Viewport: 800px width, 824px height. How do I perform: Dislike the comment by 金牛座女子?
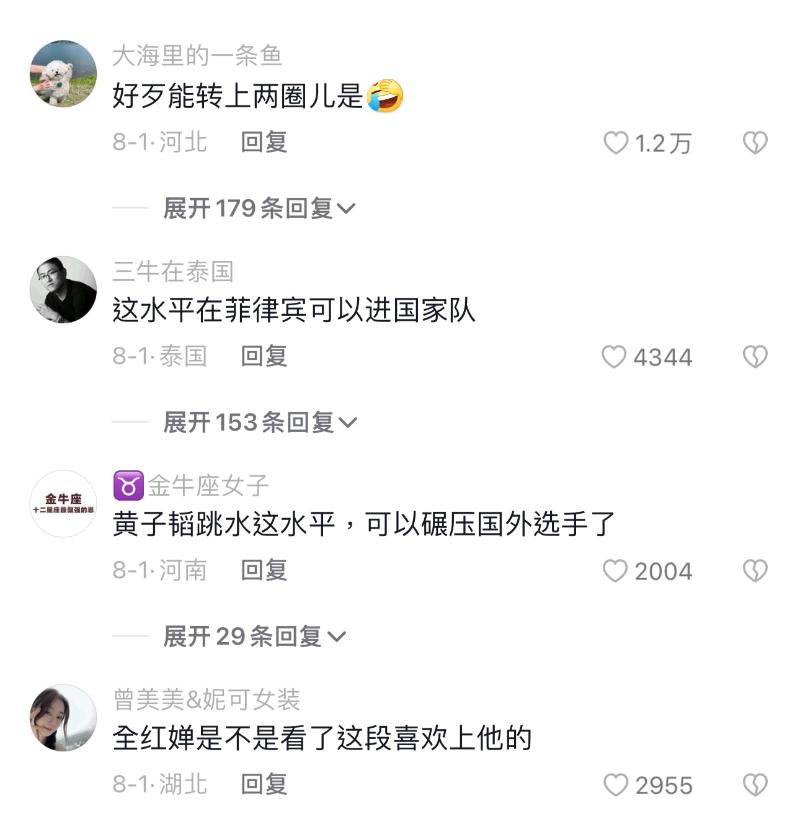pyautogui.click(x=755, y=571)
